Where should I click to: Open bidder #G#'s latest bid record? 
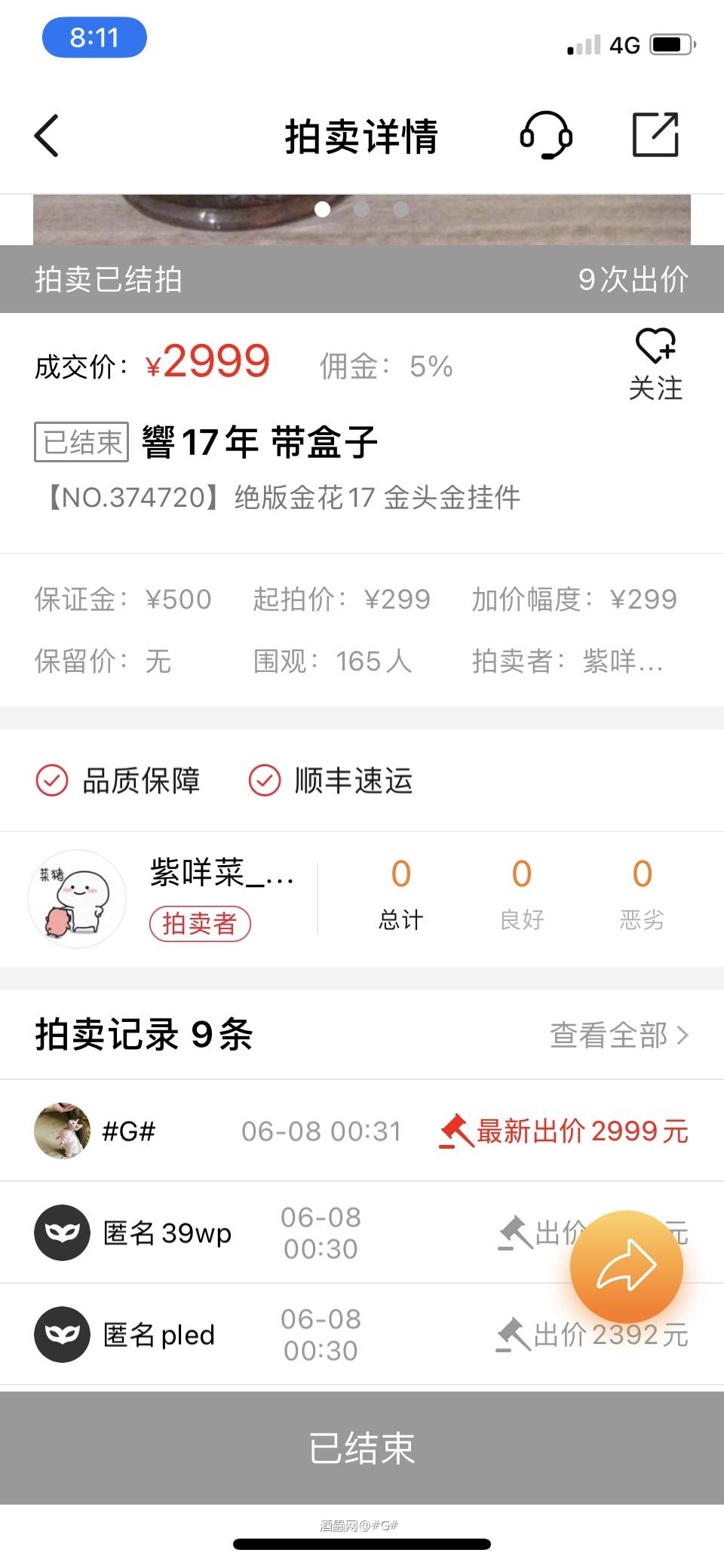[362, 1131]
